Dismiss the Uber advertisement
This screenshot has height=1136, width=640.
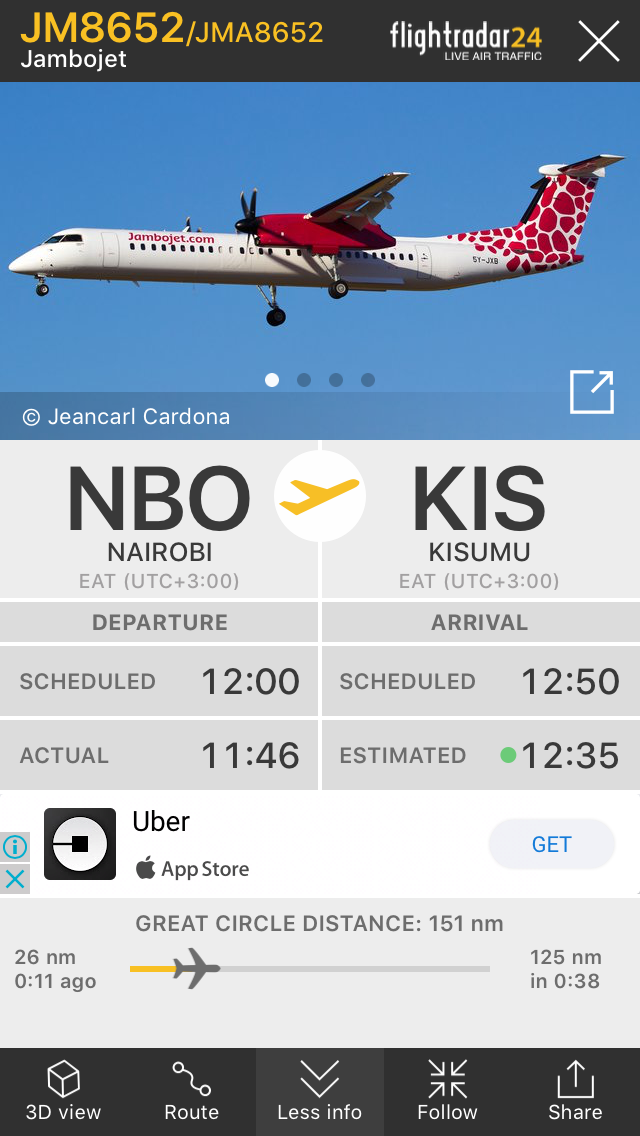click(x=15, y=879)
